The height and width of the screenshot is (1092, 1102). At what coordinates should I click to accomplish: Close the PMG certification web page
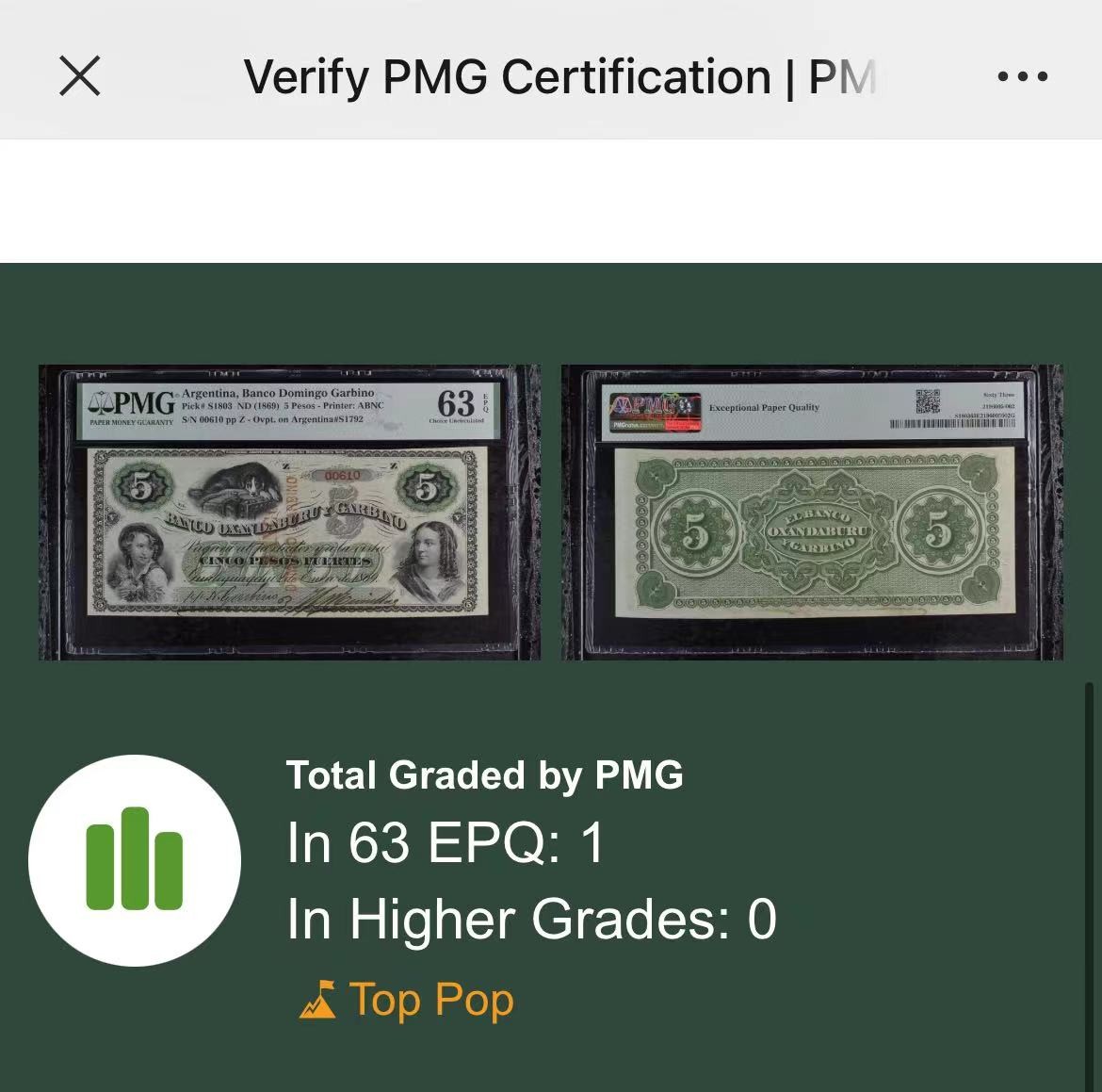79,75
